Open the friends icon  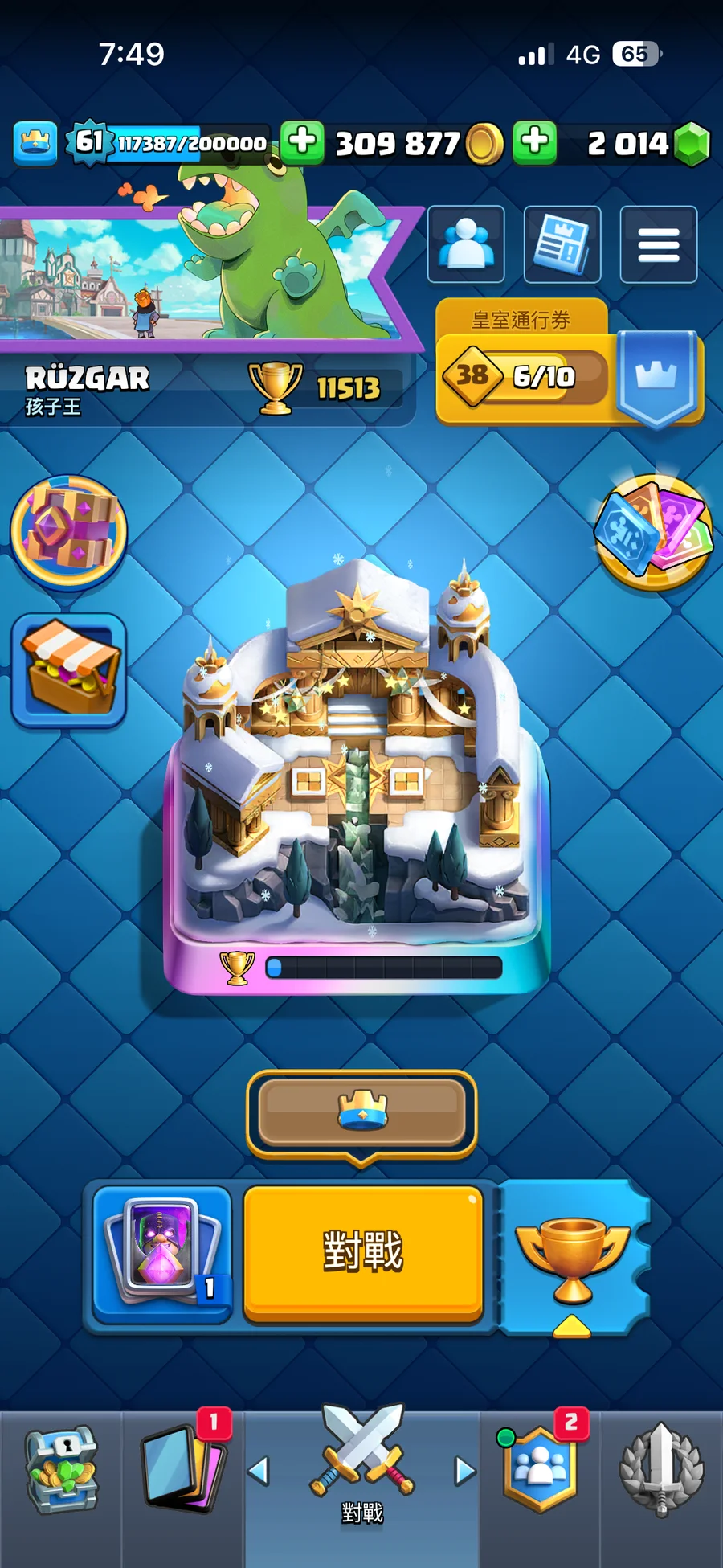click(466, 244)
